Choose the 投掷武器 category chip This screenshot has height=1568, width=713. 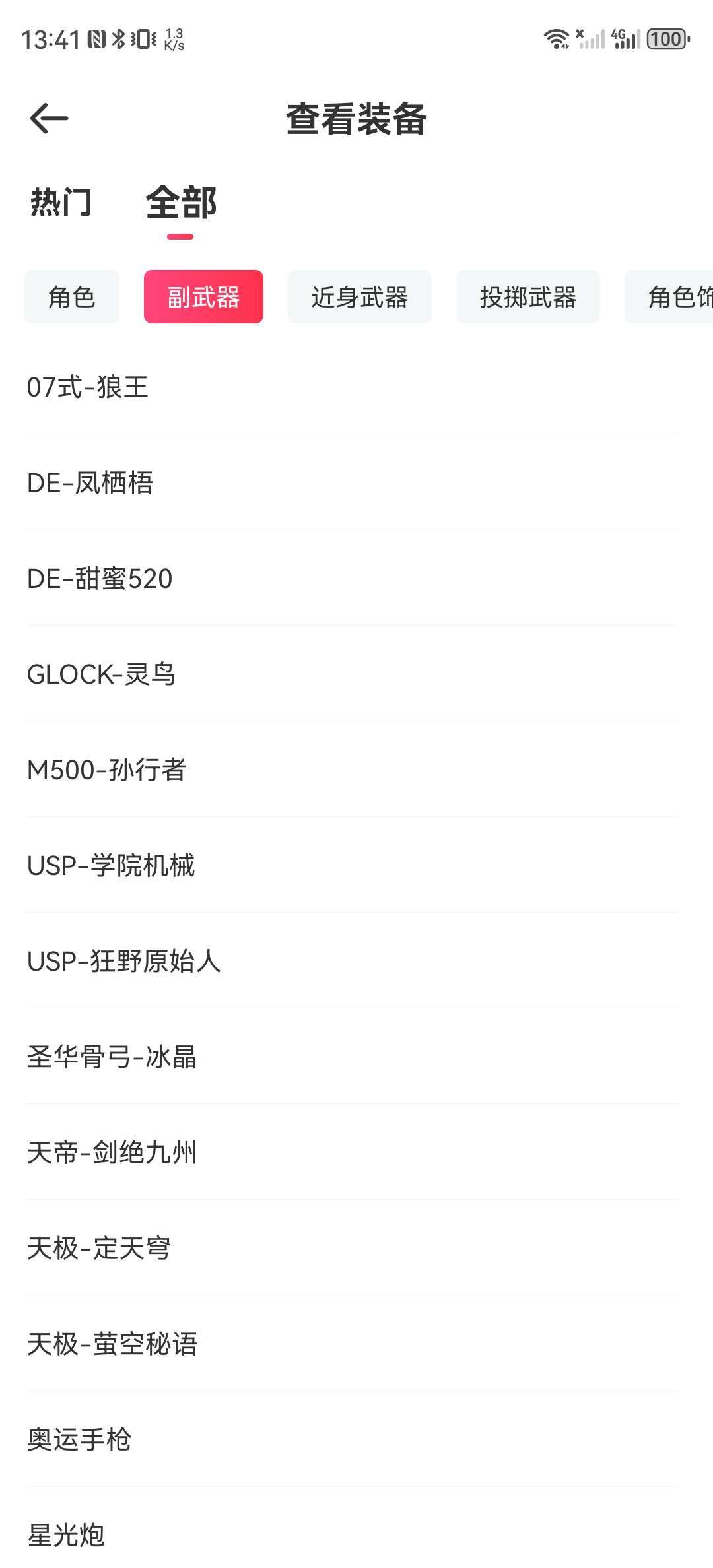click(527, 297)
